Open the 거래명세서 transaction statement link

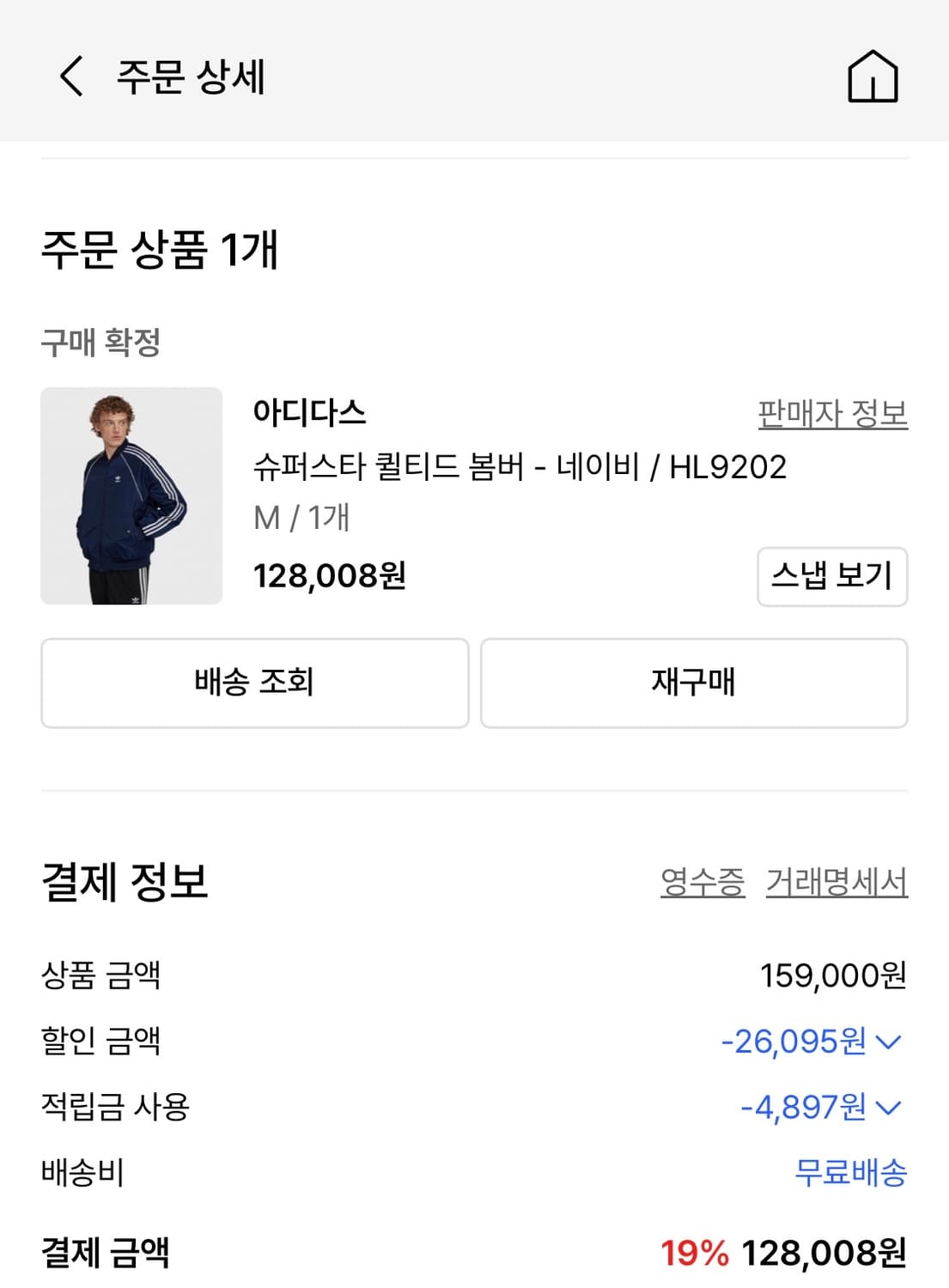839,878
